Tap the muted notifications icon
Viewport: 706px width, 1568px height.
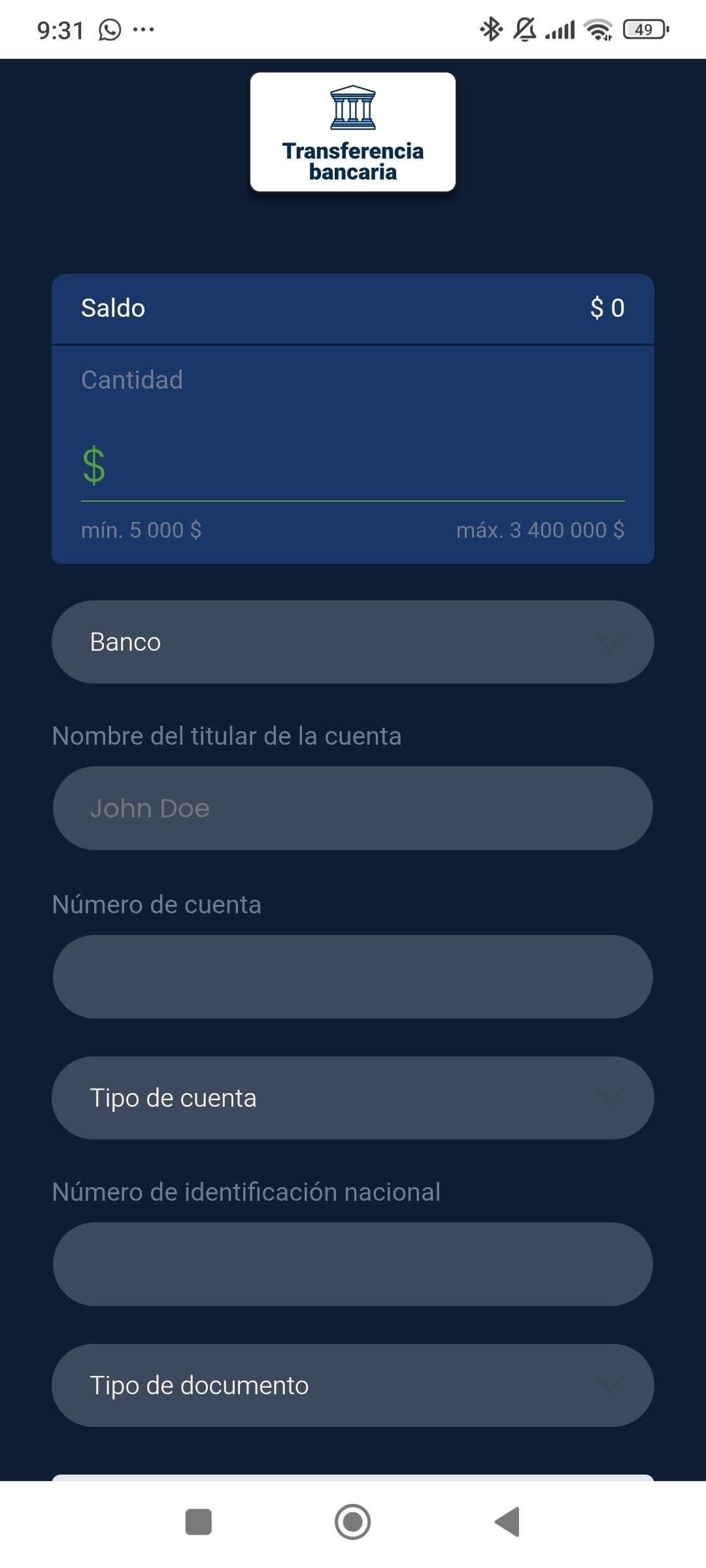tap(524, 28)
